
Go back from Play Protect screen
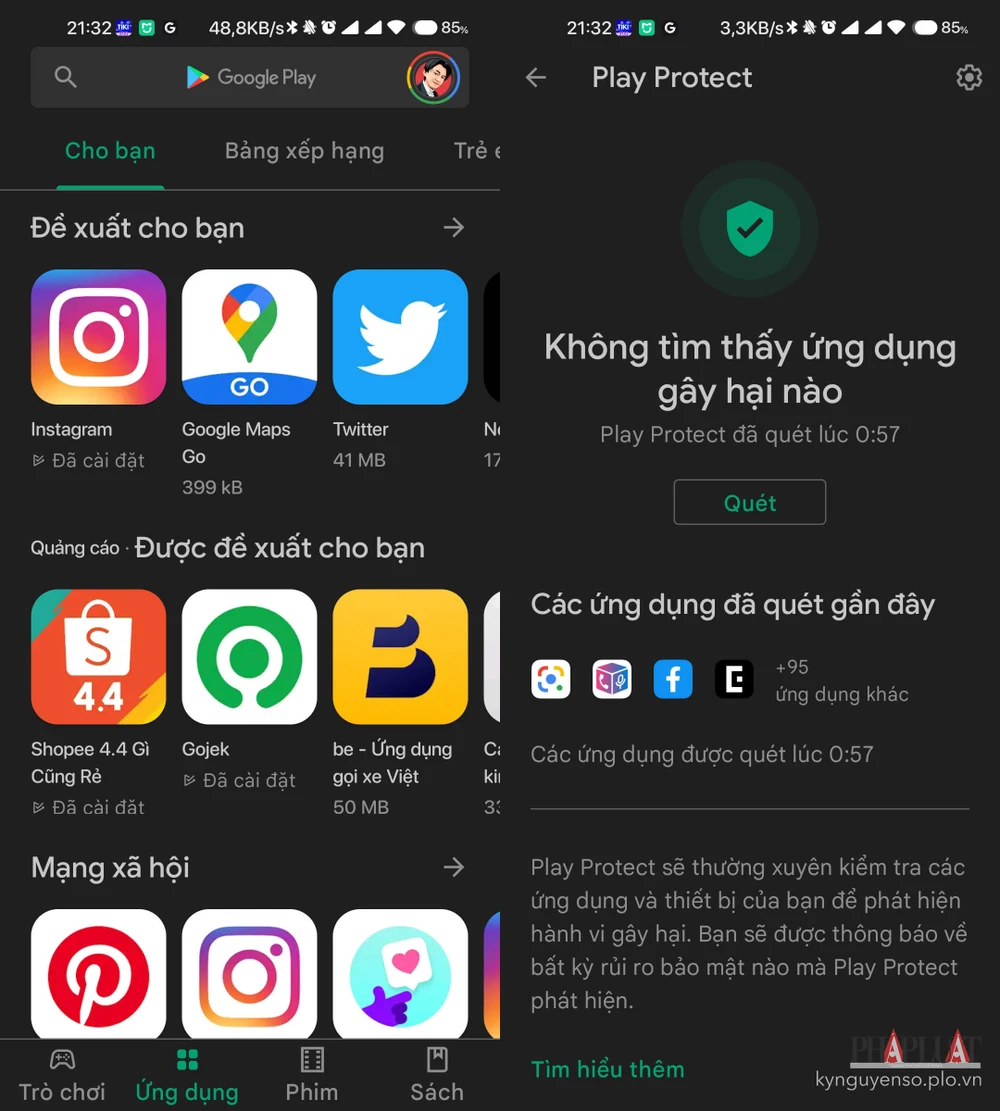[536, 77]
